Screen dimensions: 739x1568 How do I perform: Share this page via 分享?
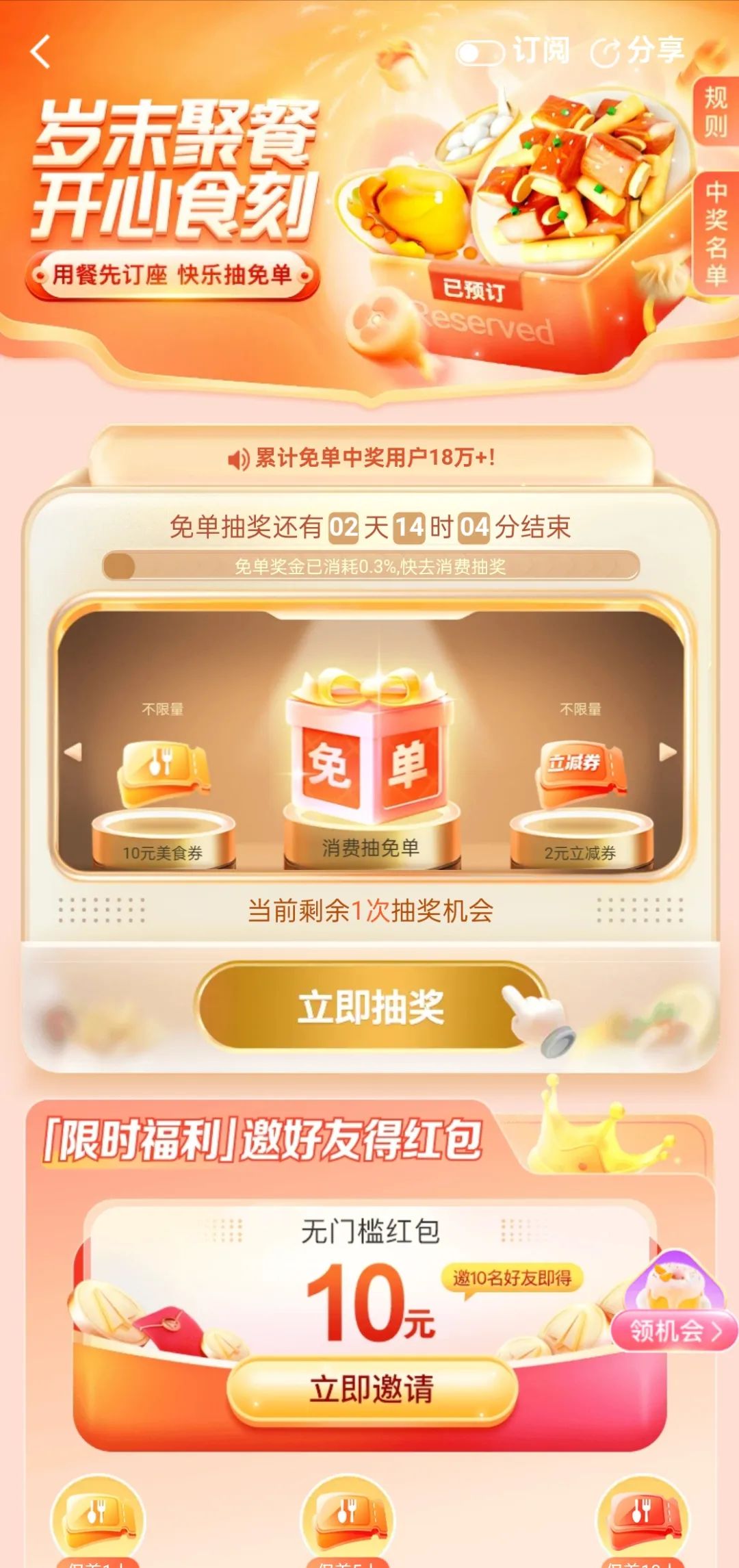tap(638, 51)
